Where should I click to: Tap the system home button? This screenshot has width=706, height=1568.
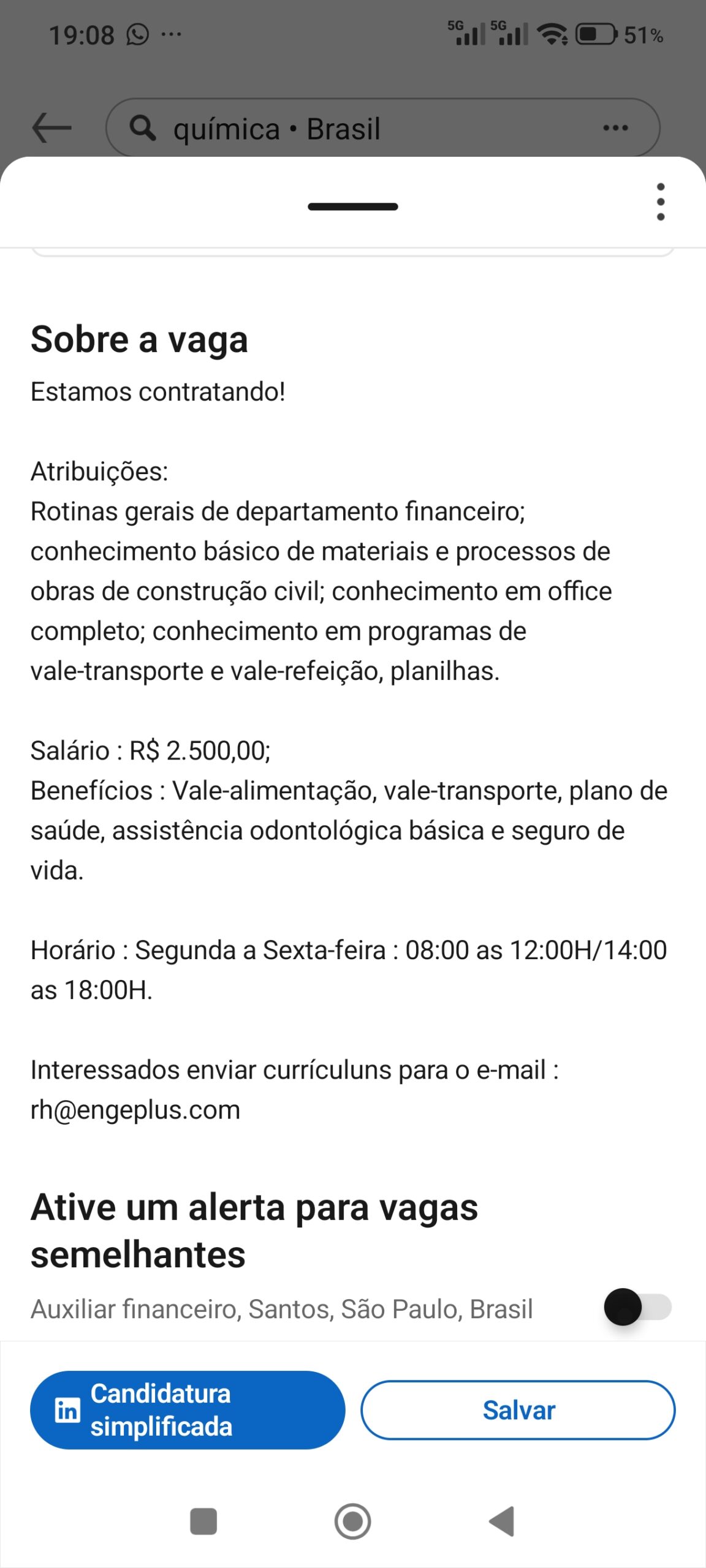[352, 1521]
